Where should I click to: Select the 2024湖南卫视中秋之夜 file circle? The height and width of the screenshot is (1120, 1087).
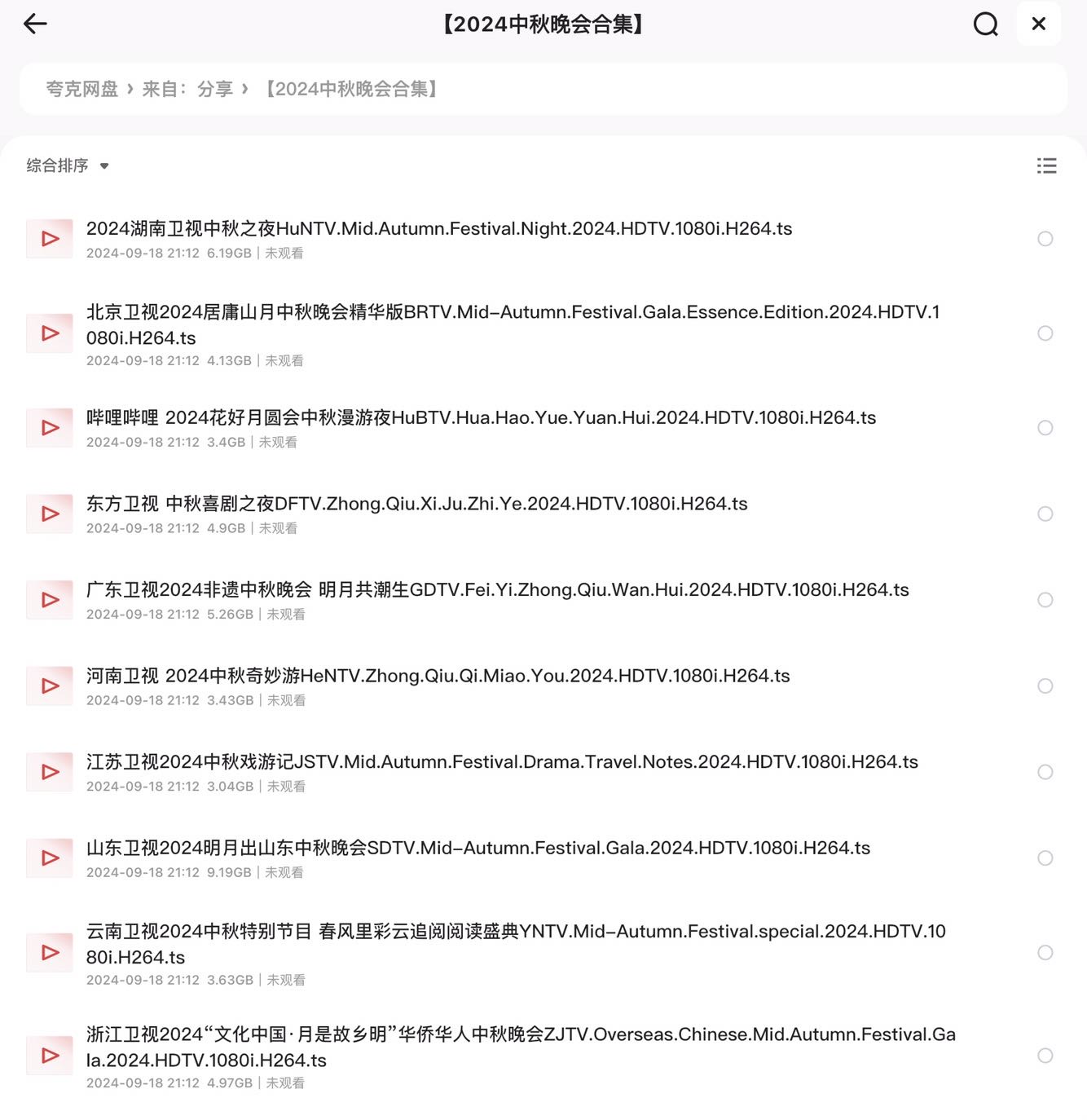coord(1045,239)
